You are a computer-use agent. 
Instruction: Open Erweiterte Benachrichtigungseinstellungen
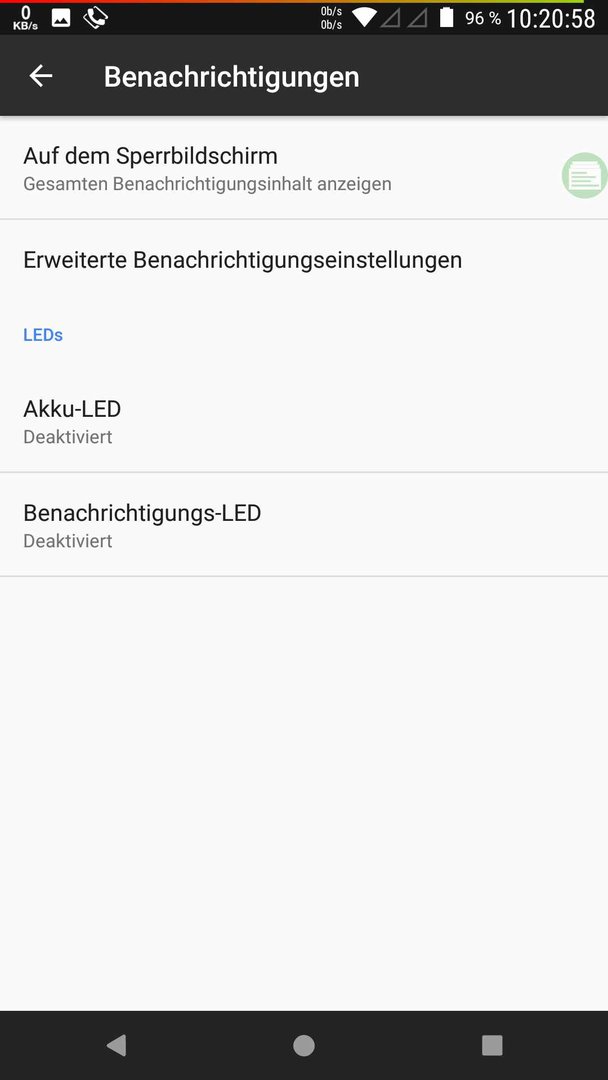pos(304,260)
